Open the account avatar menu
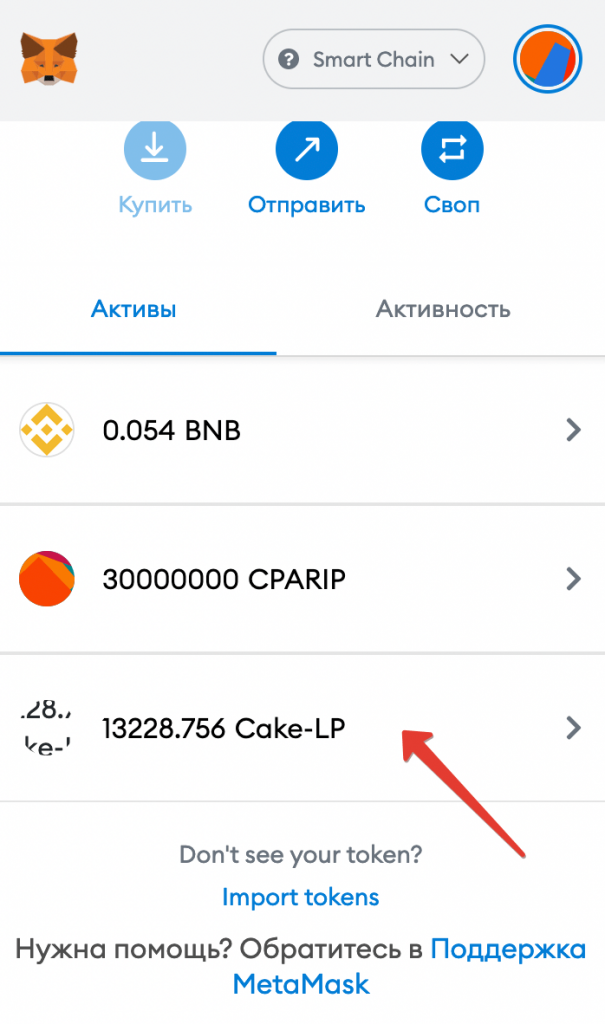 (x=548, y=59)
